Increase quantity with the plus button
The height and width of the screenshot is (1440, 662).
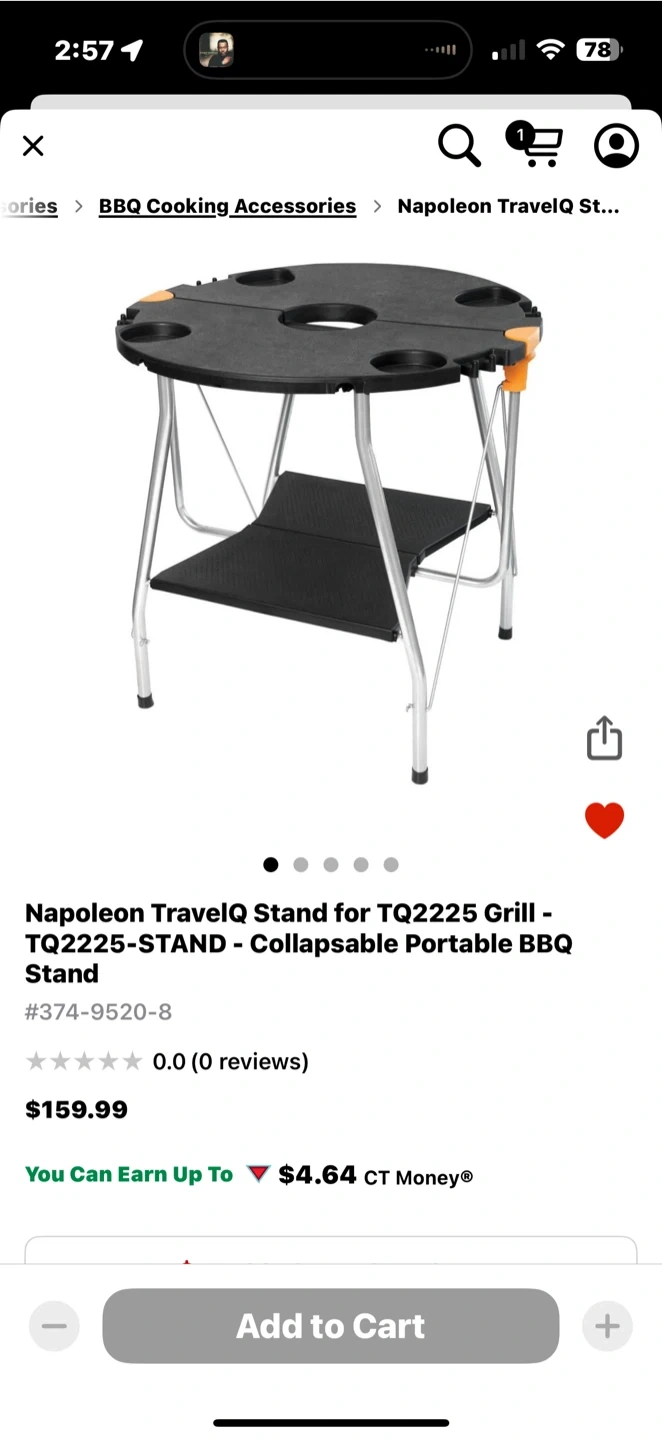click(x=607, y=1326)
